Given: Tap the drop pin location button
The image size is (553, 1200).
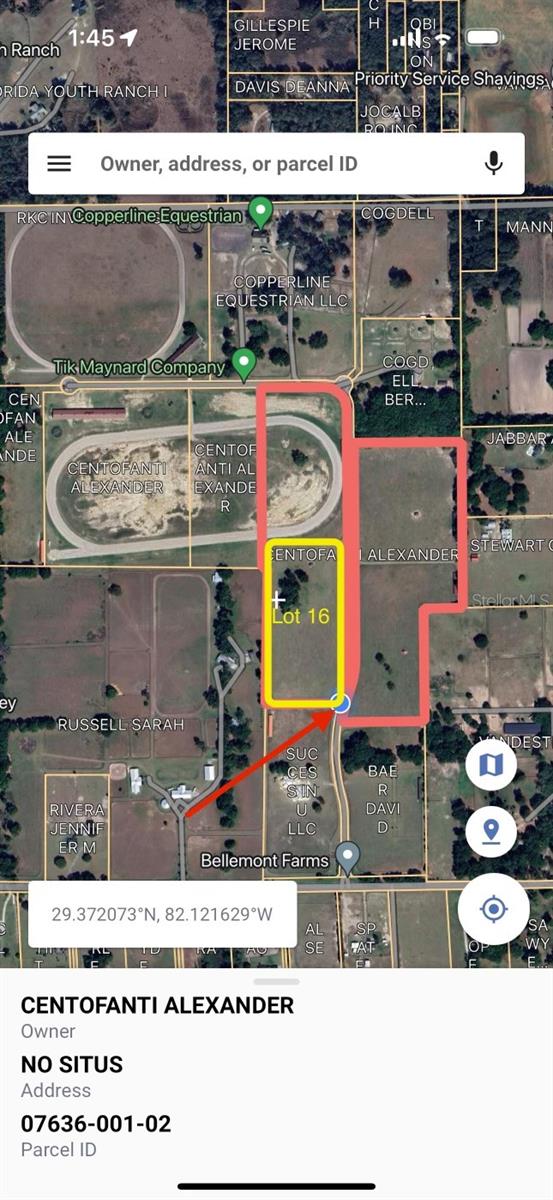Looking at the screenshot, I should tap(491, 831).
